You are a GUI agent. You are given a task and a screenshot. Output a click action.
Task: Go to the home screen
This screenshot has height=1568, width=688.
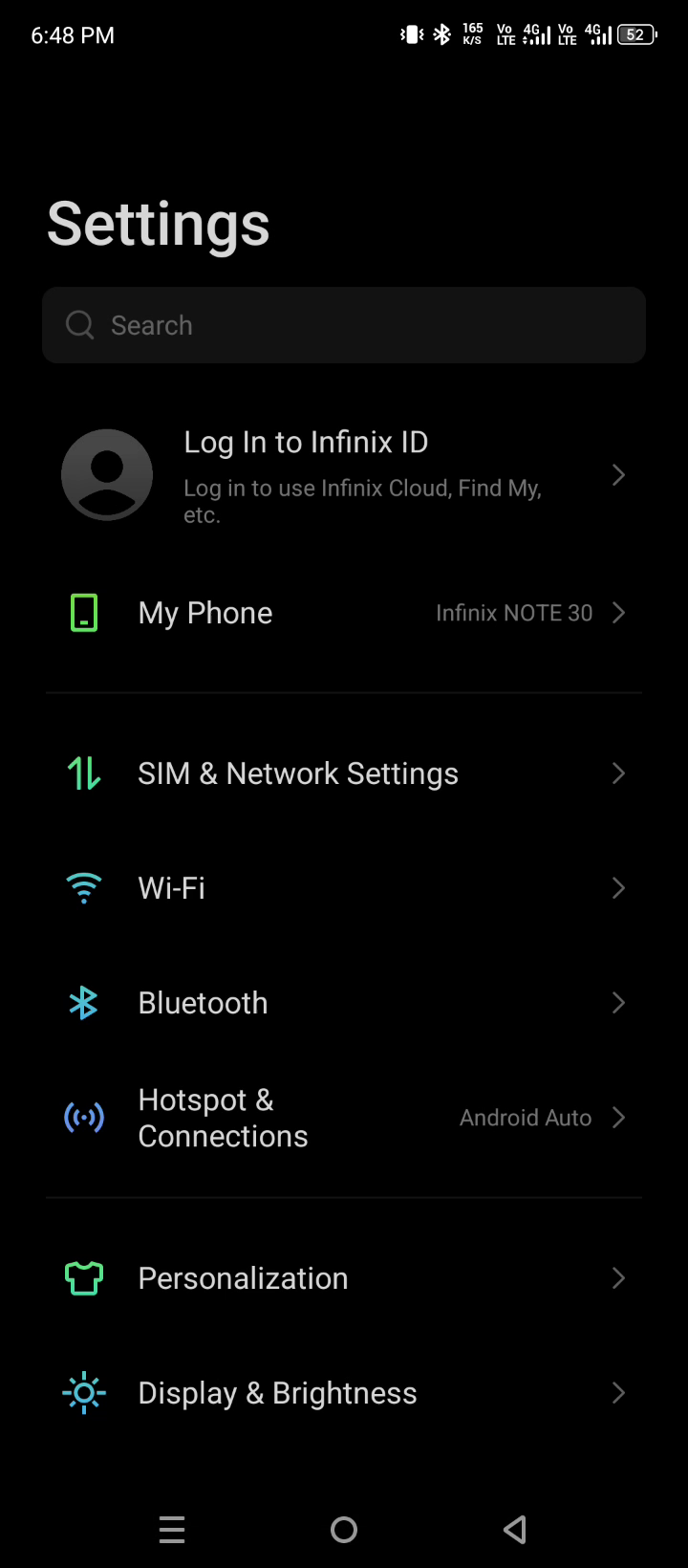(344, 1530)
